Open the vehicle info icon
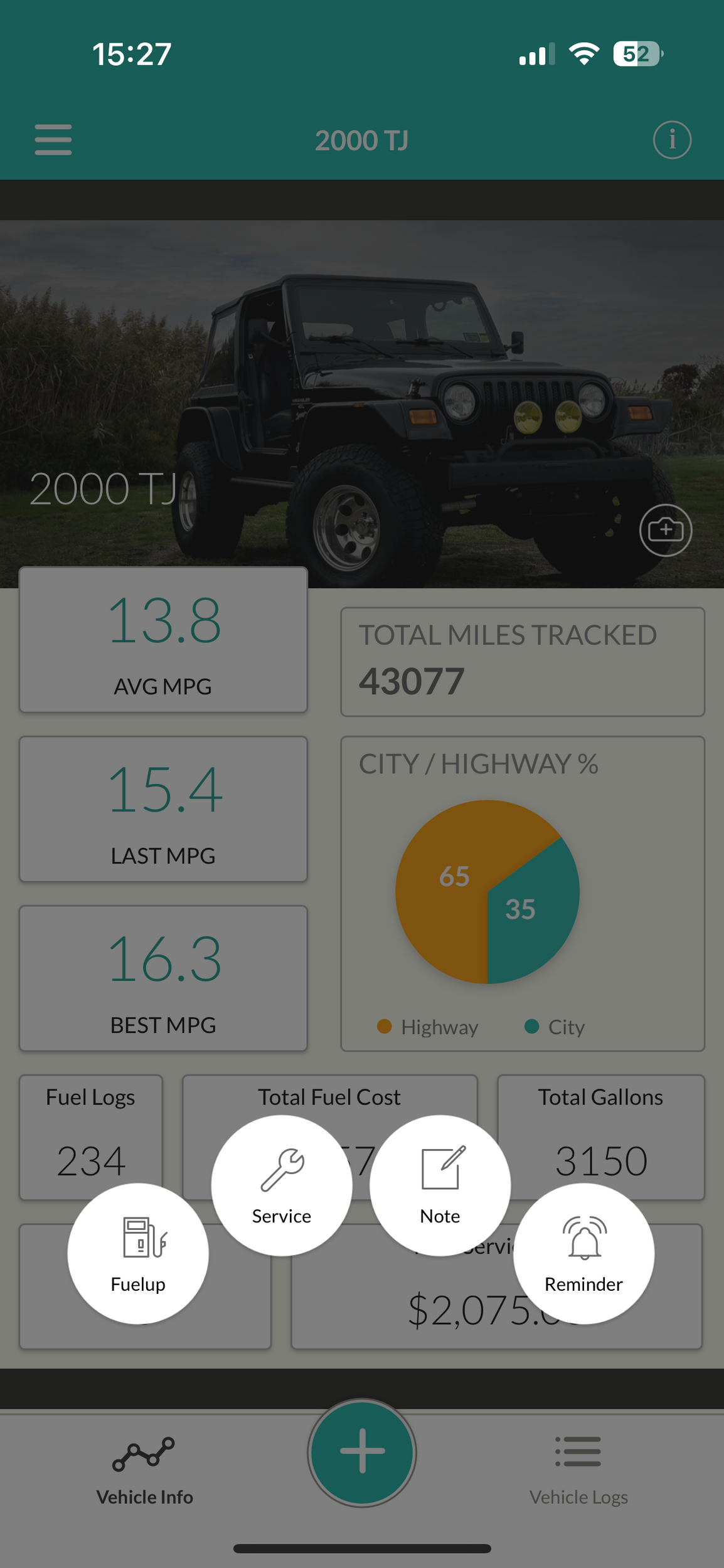Image resolution: width=724 pixels, height=1568 pixels. (x=672, y=139)
